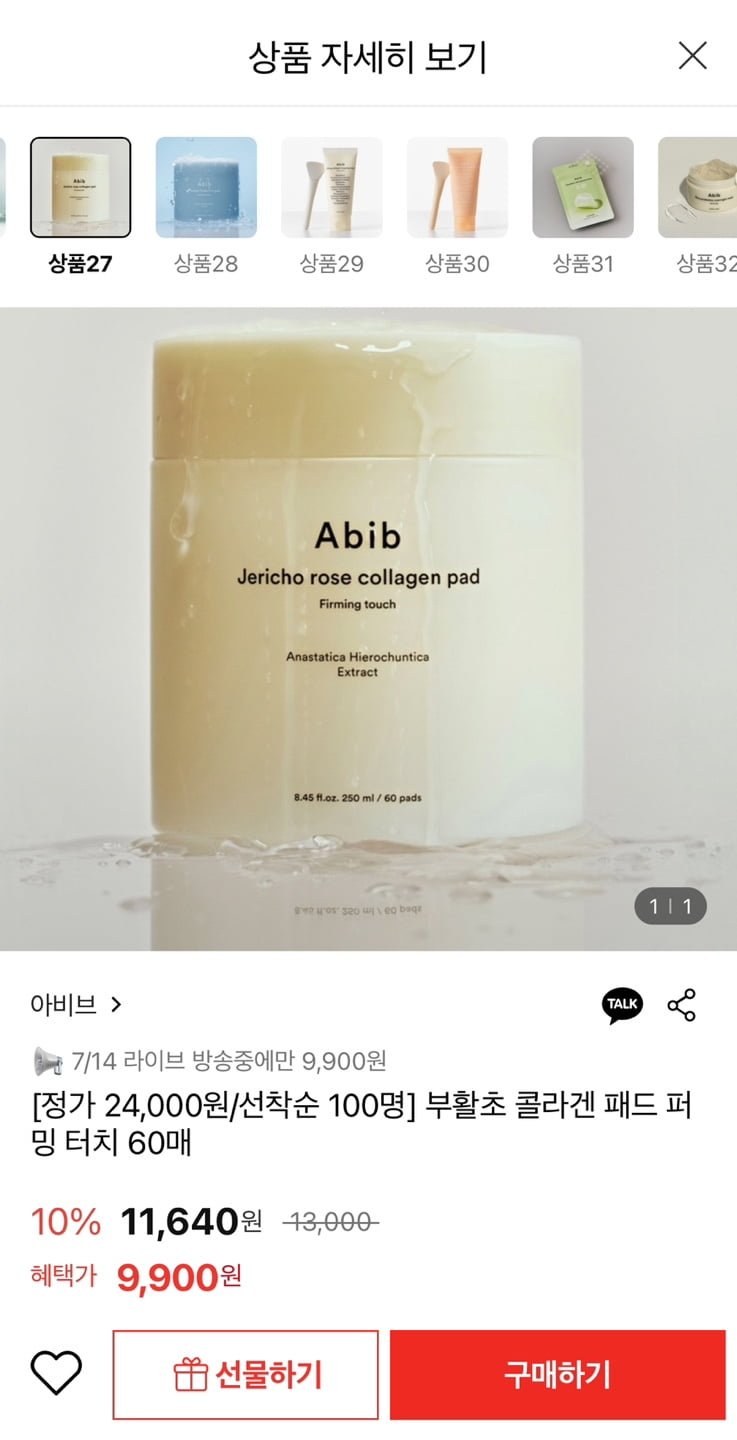Open the share options icon
Viewport: 737px width, 1440px height.
pos(682,1005)
